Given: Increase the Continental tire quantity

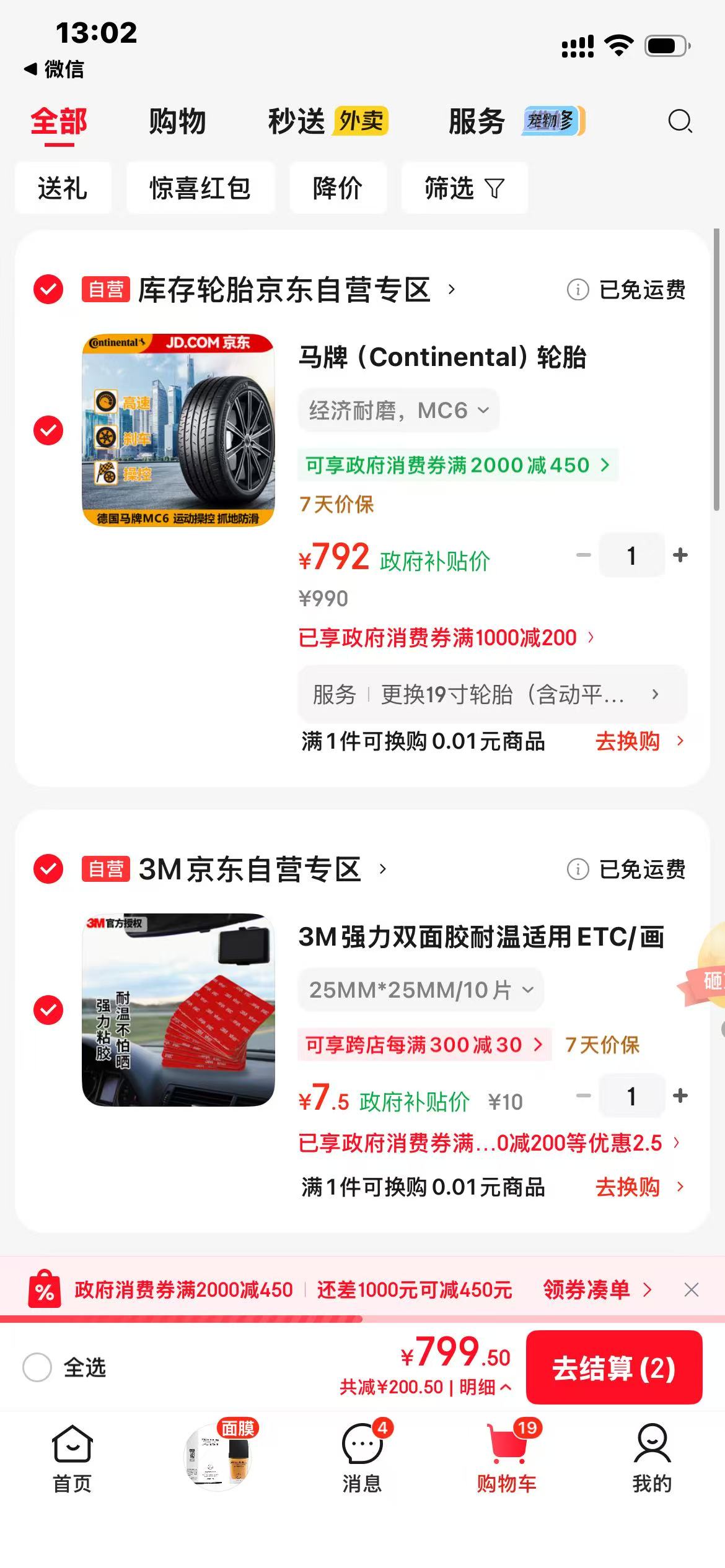Looking at the screenshot, I should click(x=680, y=555).
